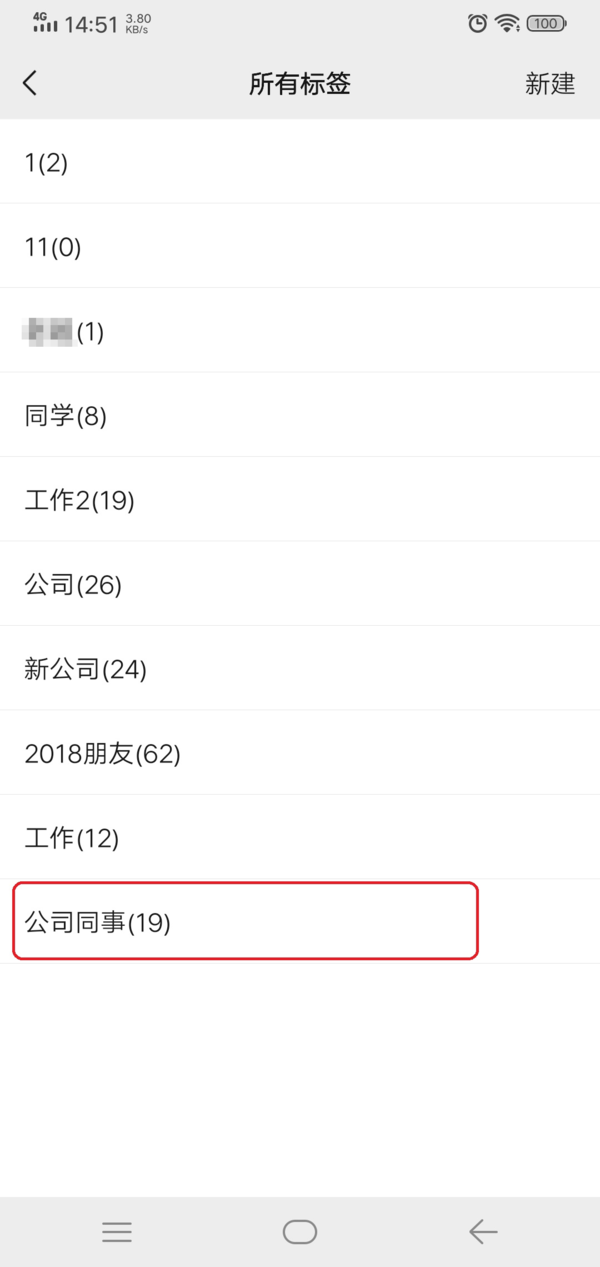
Task: Tap 新建 to create a new tag
Action: (550, 84)
